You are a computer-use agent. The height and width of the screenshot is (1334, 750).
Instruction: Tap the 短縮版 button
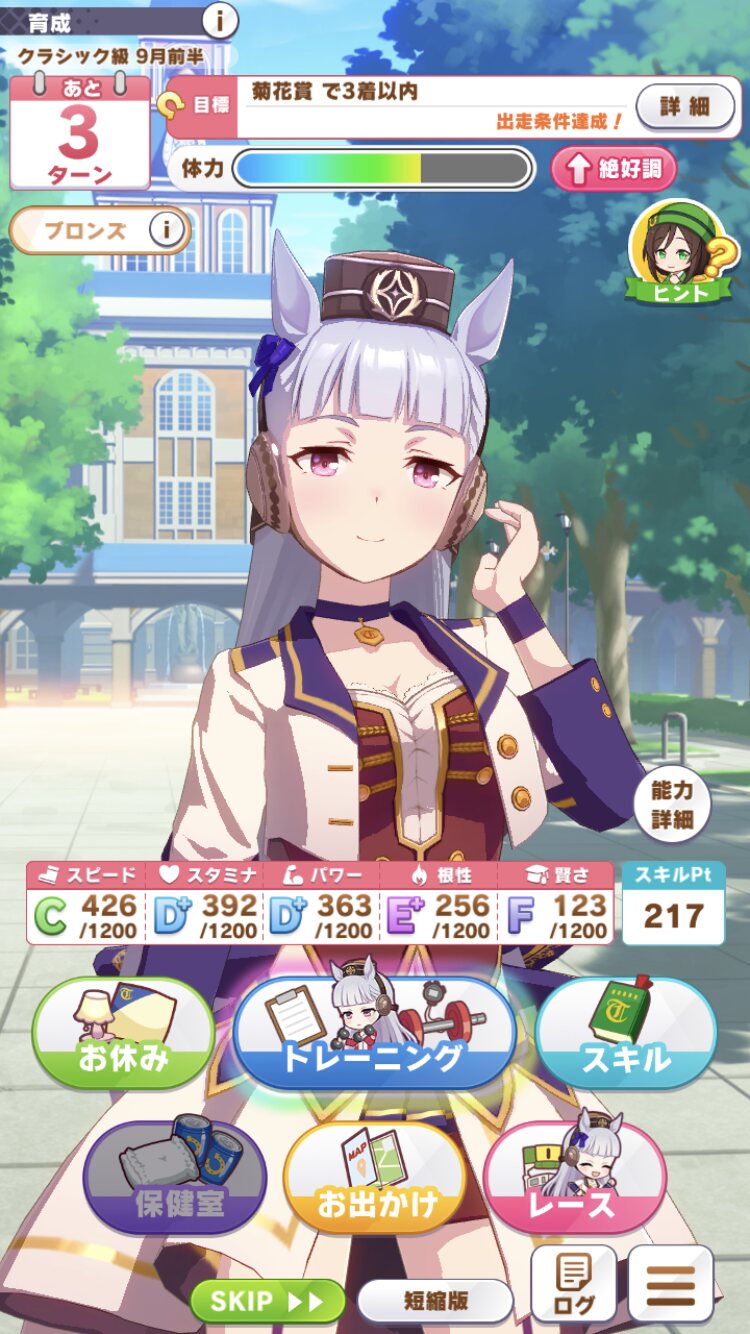click(x=436, y=1301)
